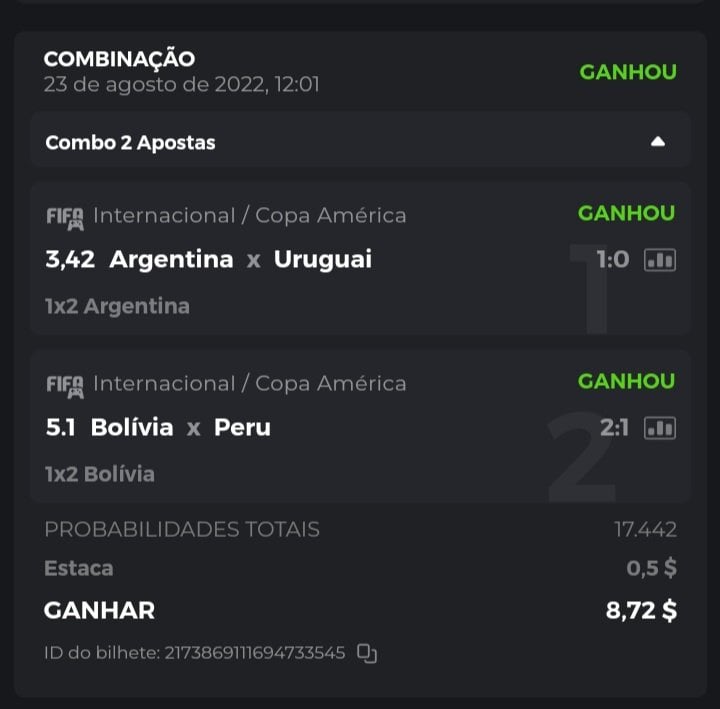Screen dimensions: 720x709
Task: Copy the ticket ID number
Action: pyautogui.click(x=367, y=654)
